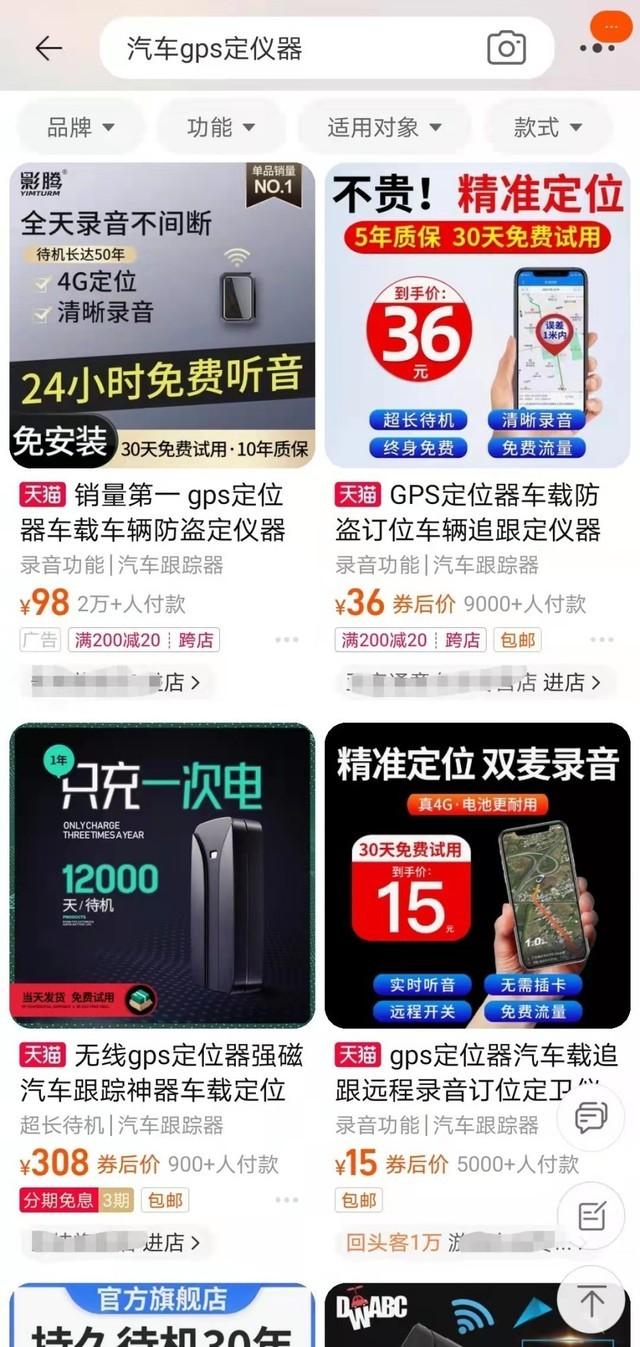This screenshot has width=640, height=1347.
Task: Open more options for the ¥98 product
Action: point(287,640)
